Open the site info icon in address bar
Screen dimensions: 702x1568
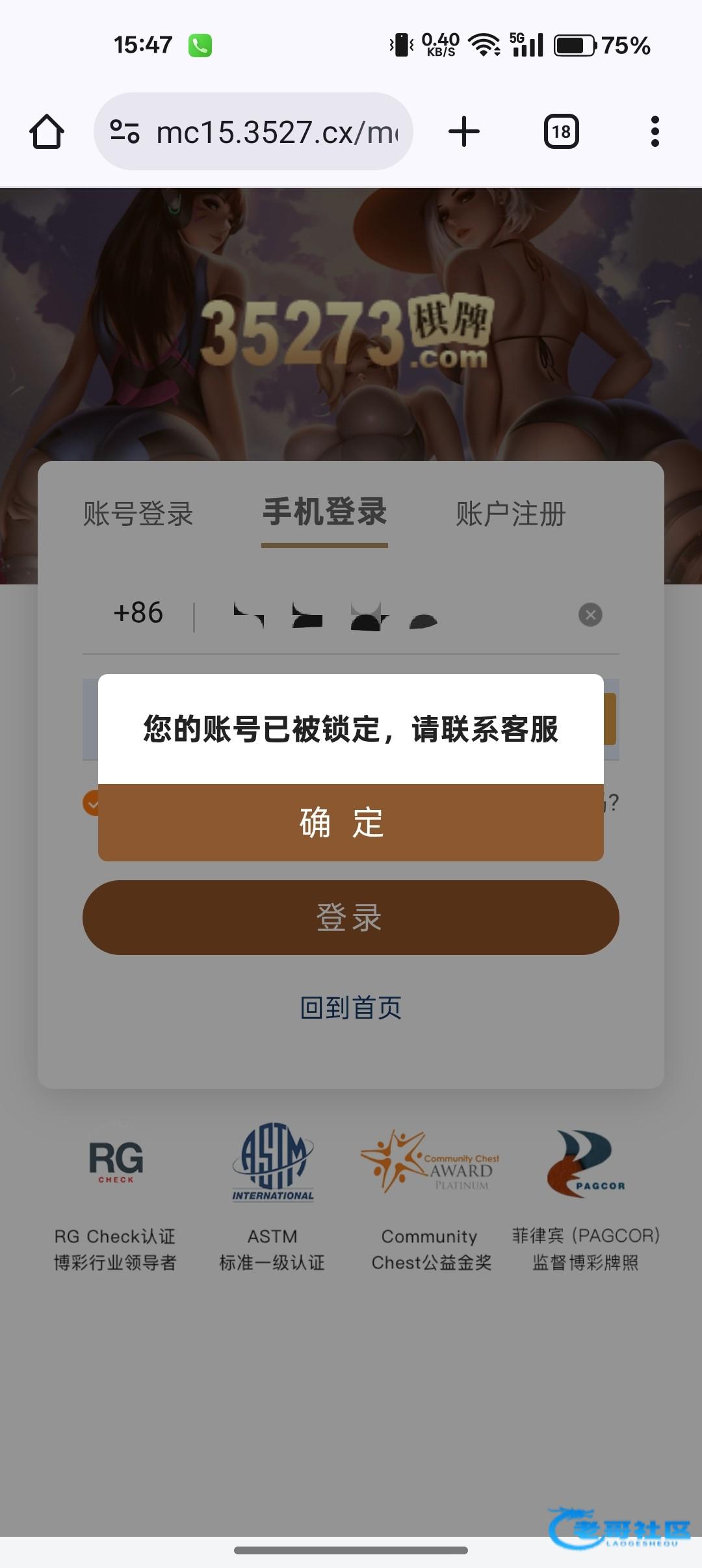tap(124, 132)
